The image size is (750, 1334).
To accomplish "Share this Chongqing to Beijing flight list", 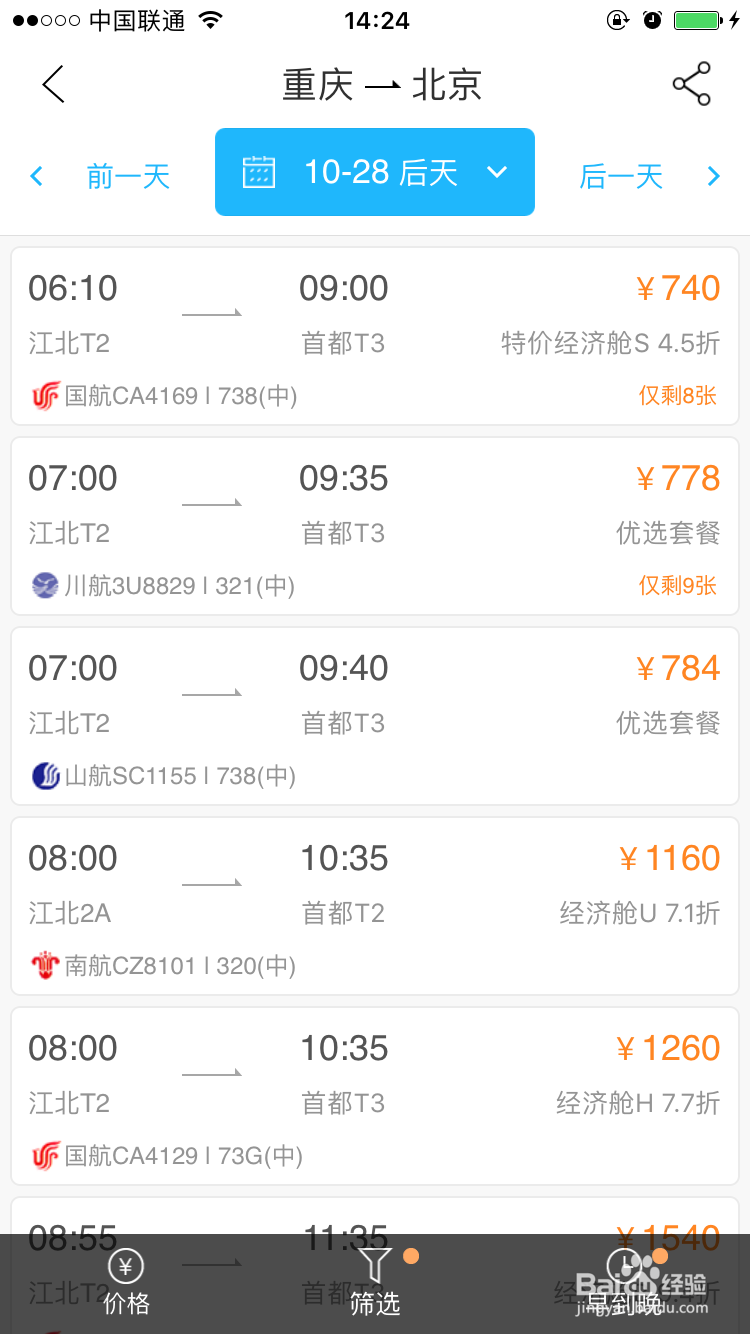I will click(x=691, y=84).
